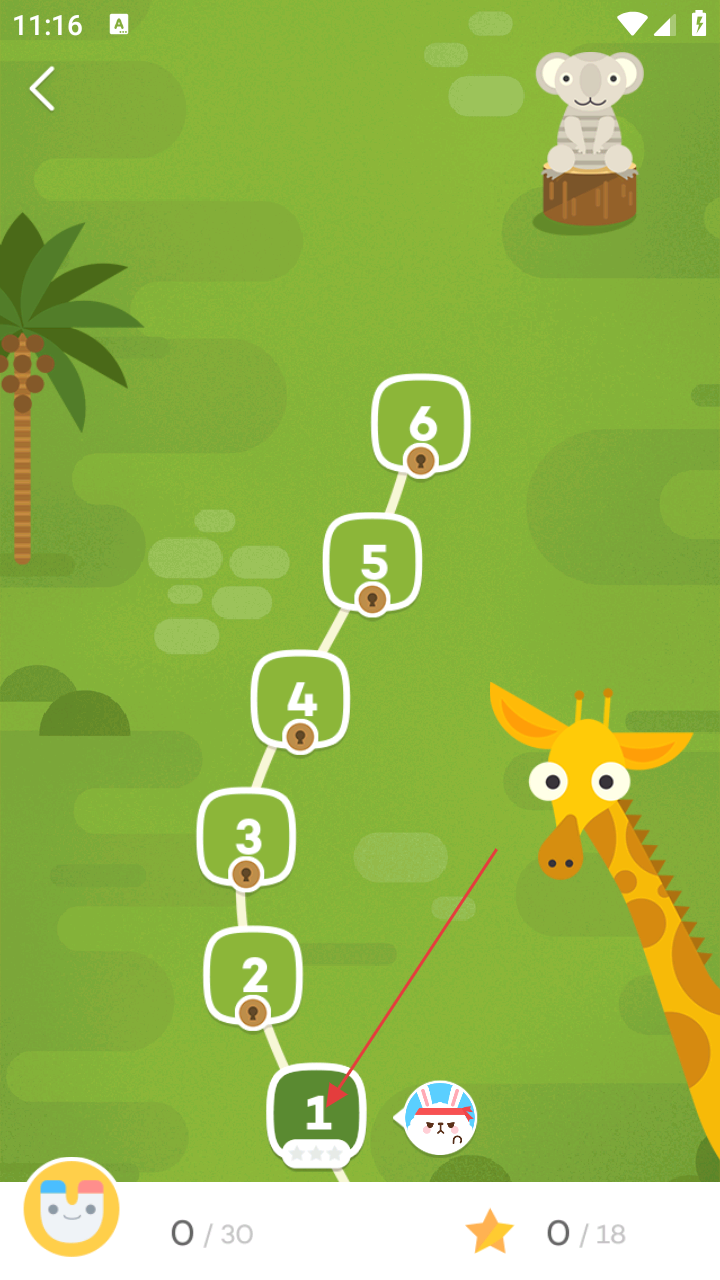Tap the bunny avatar beside level 1

(x=440, y=1117)
